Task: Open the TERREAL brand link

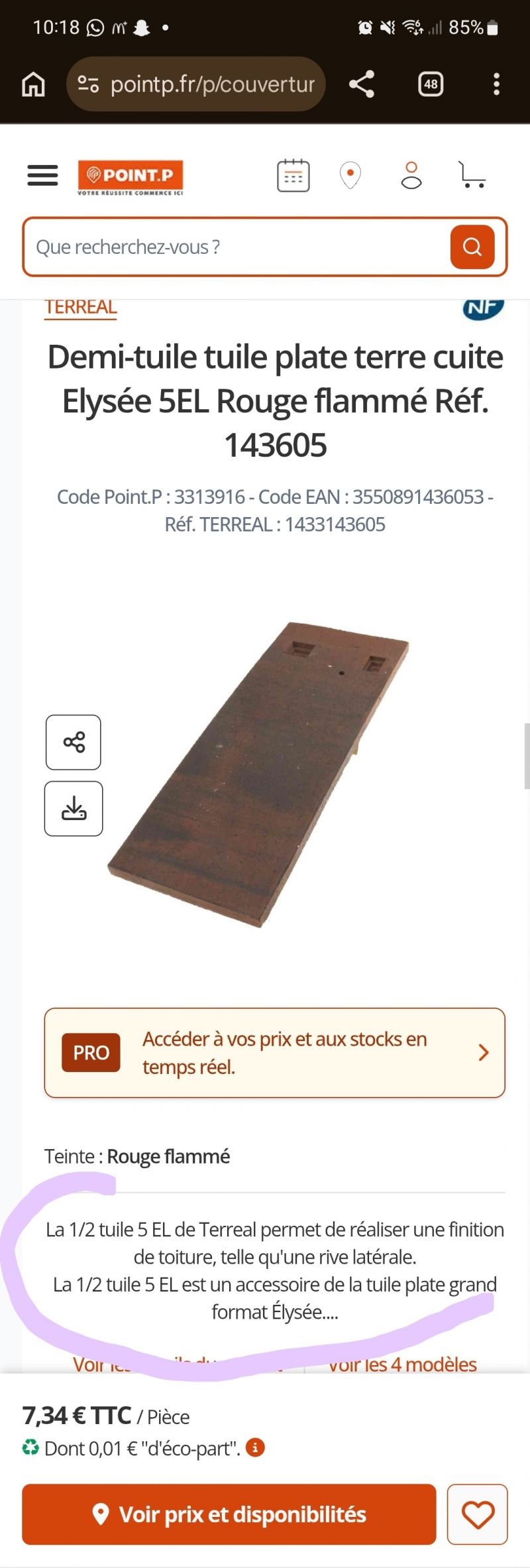Action: (80, 308)
